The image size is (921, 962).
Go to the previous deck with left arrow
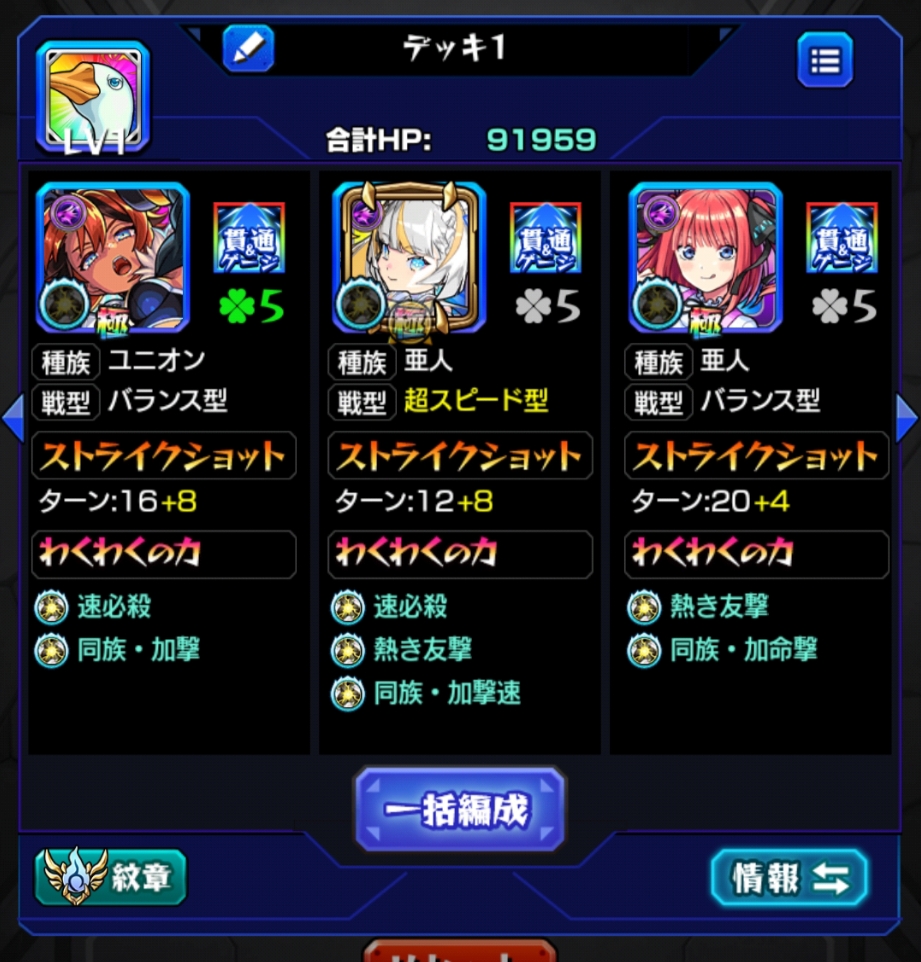12,418
